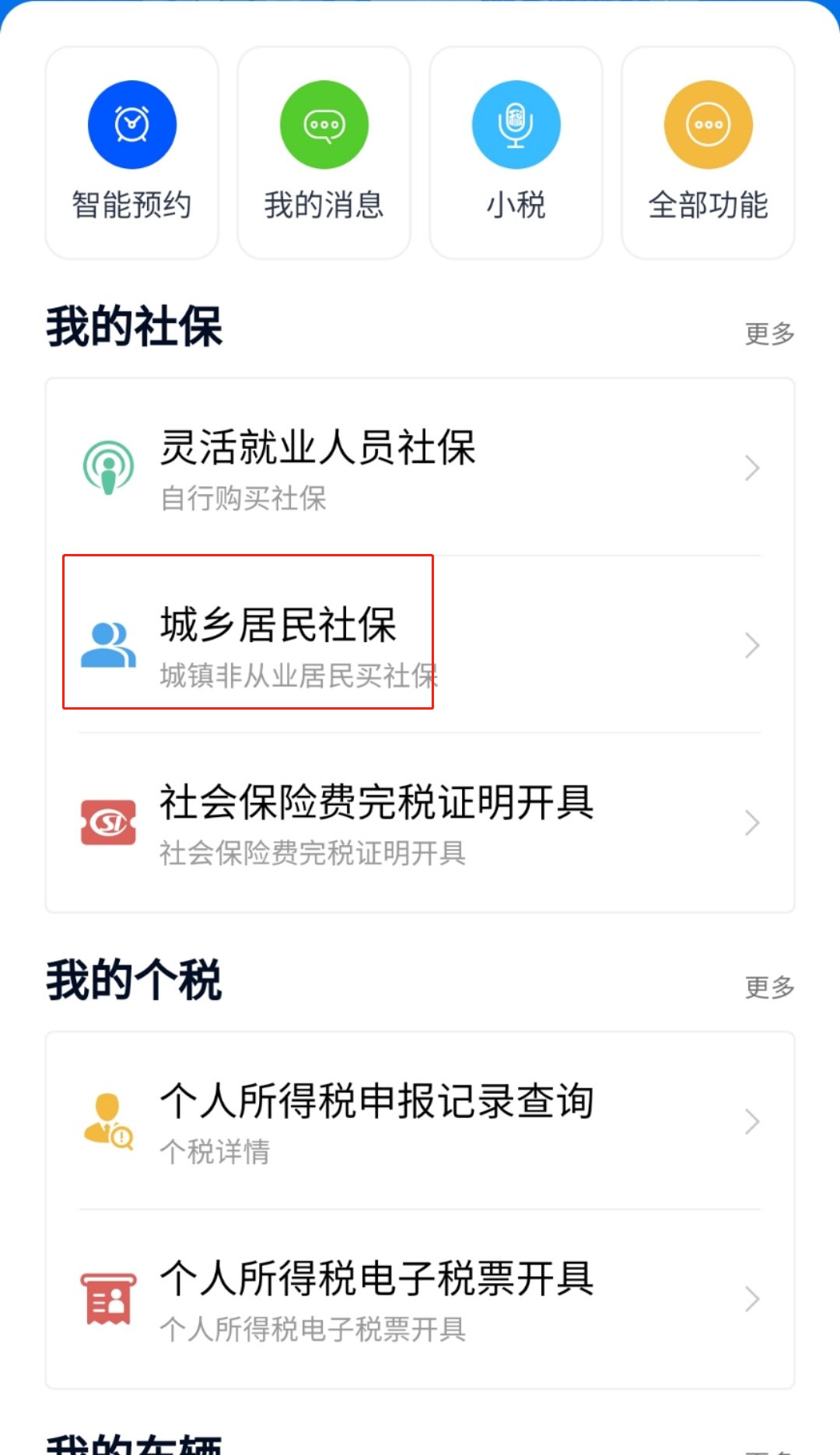Viewport: 840px width, 1455px height.
Task: Open 我的消息 messages
Action: pyautogui.click(x=324, y=152)
